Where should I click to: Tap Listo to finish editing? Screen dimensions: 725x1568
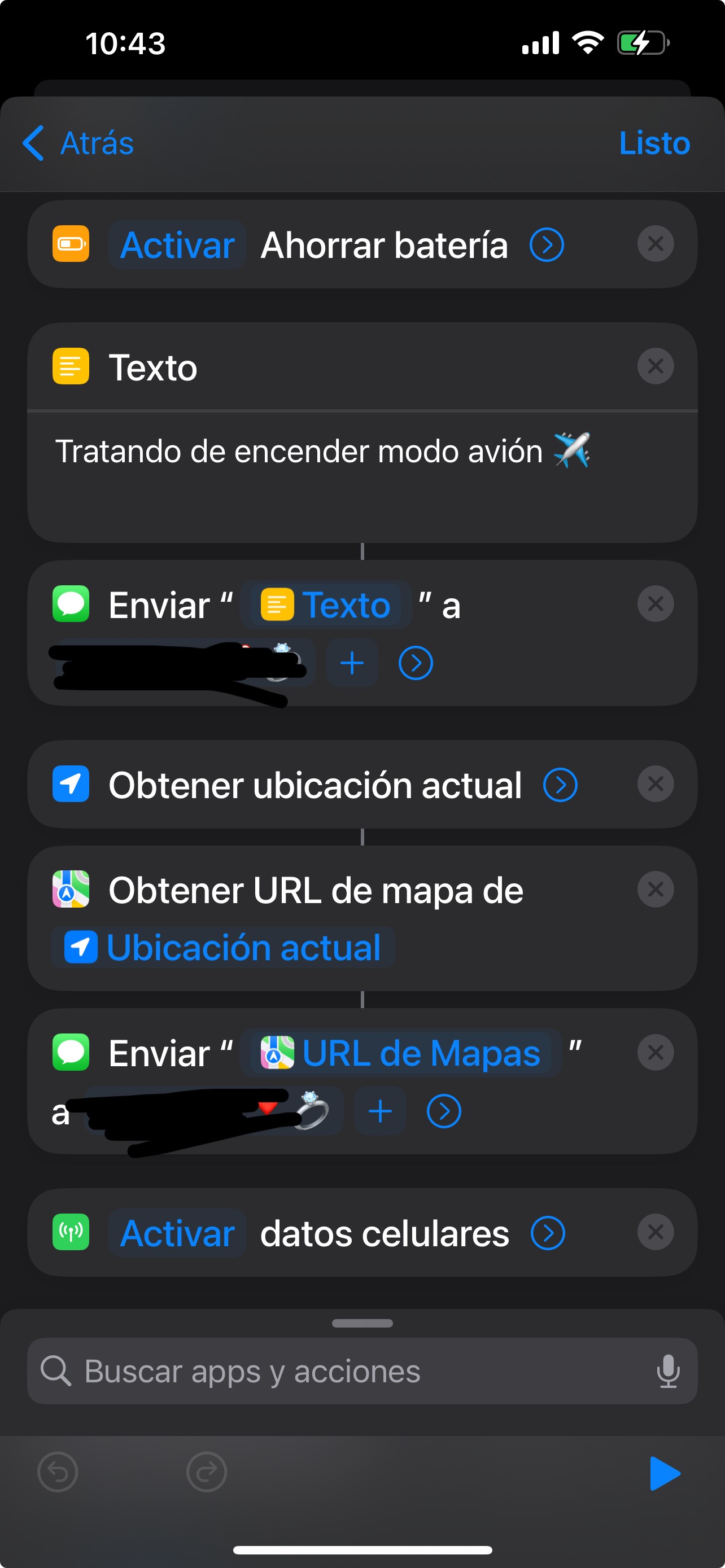coord(654,144)
